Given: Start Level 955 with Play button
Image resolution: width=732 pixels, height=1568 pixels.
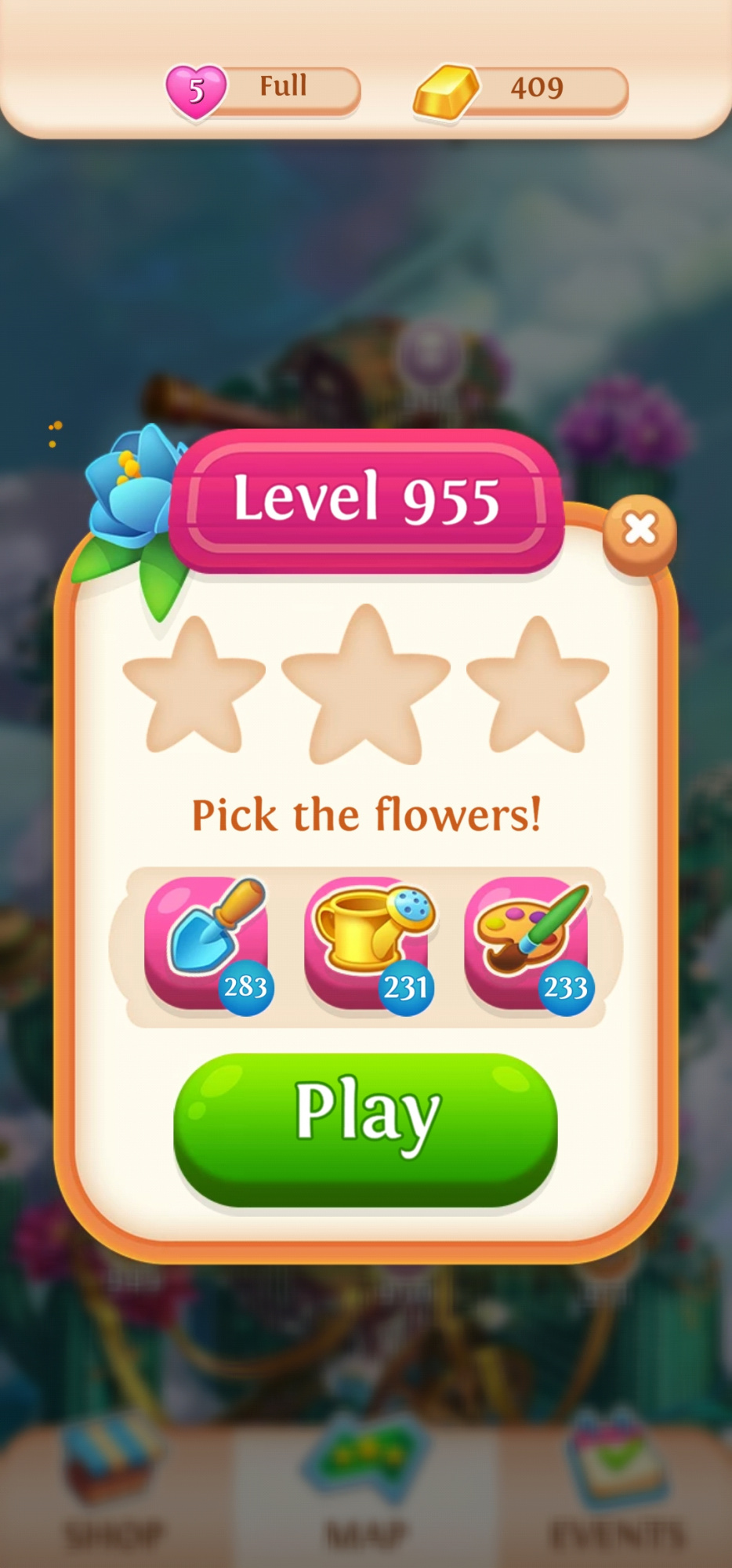Looking at the screenshot, I should tap(365, 1127).
